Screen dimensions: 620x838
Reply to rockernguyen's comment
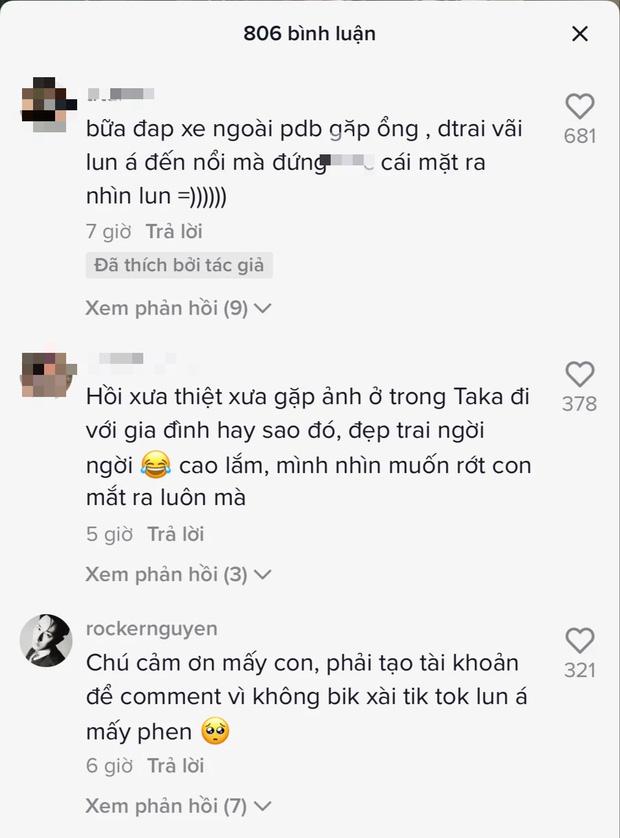[x=176, y=765]
